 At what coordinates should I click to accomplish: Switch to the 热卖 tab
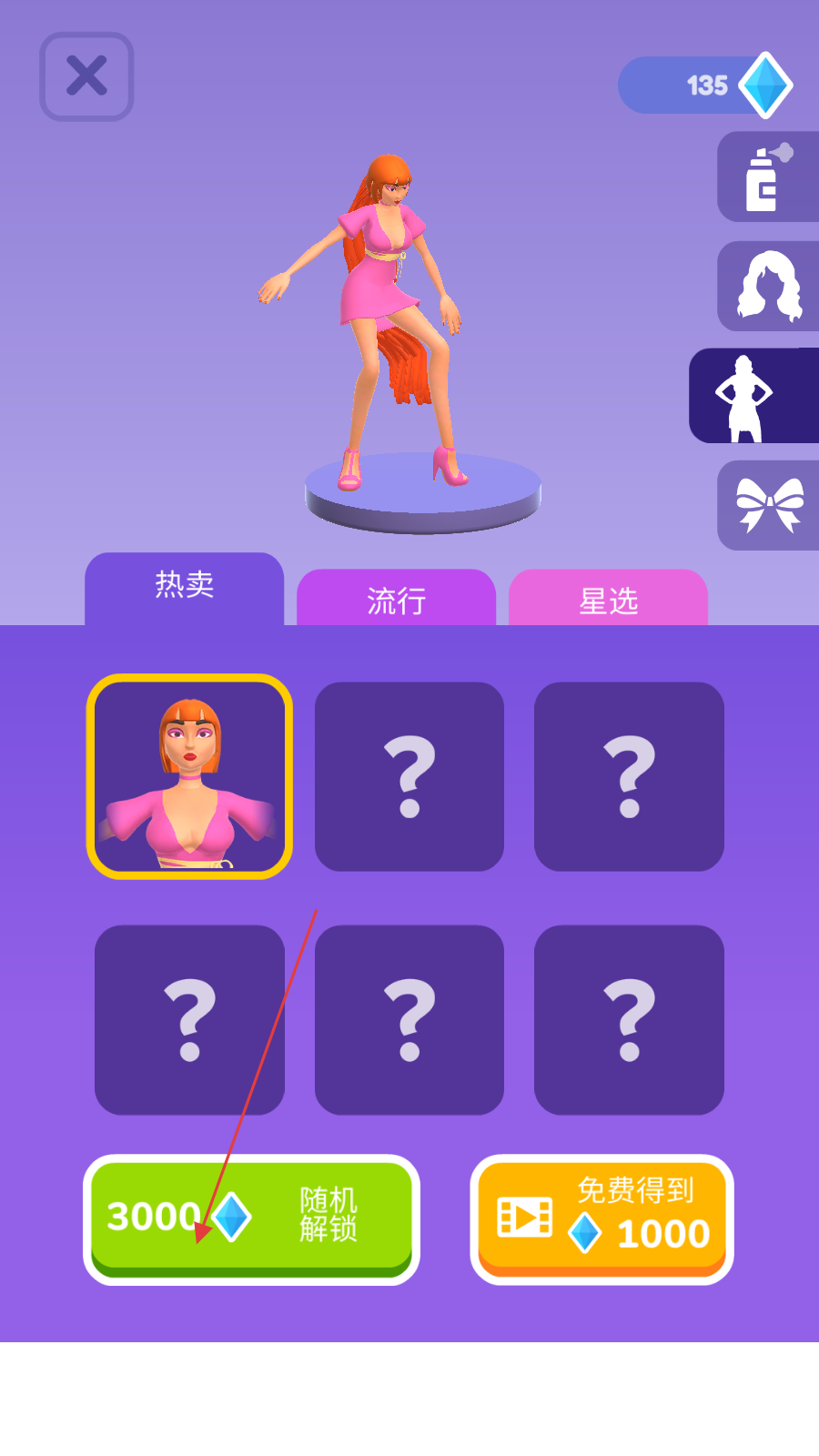coord(185,587)
